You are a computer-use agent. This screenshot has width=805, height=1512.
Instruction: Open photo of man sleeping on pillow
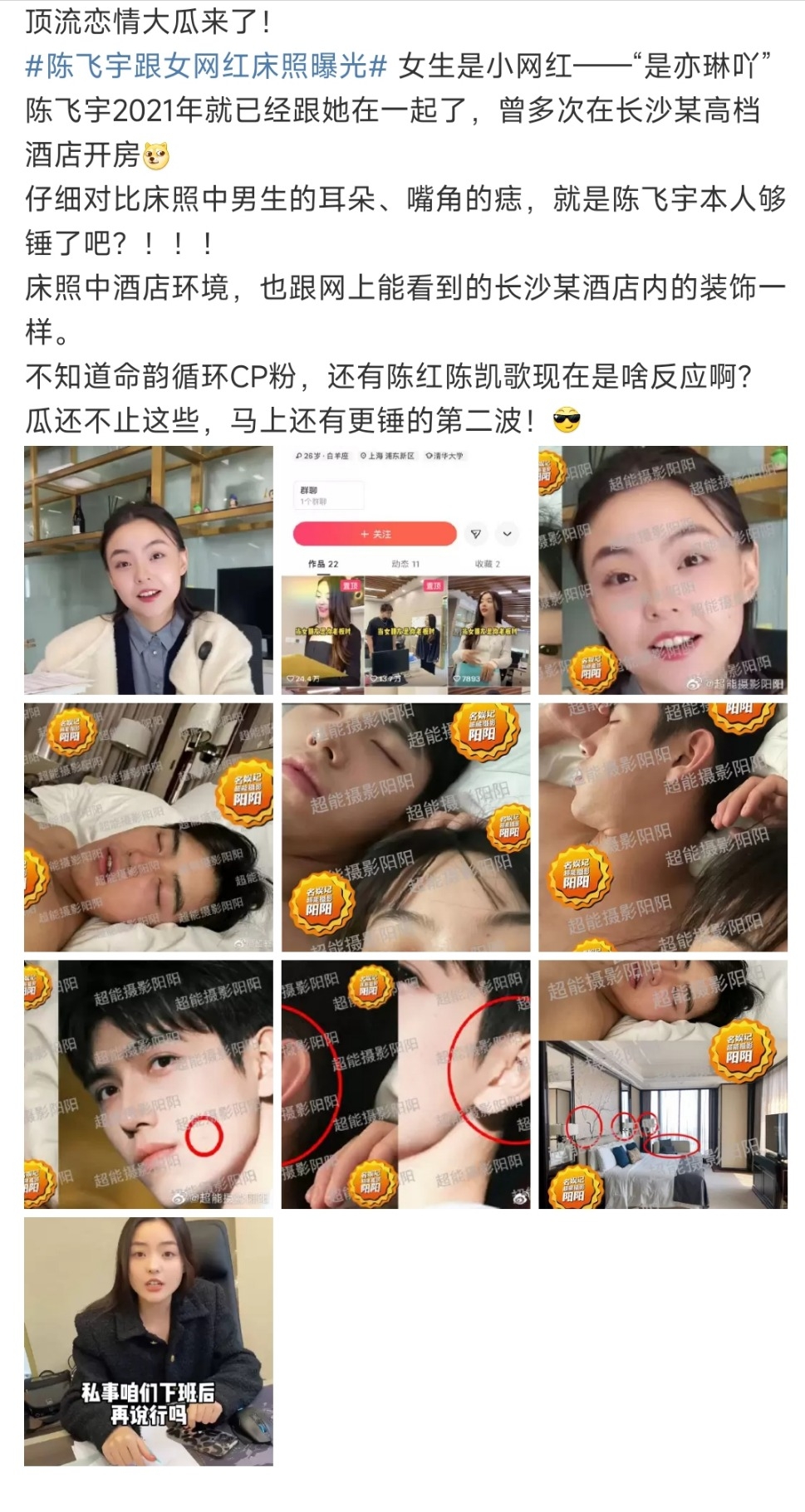[148, 827]
